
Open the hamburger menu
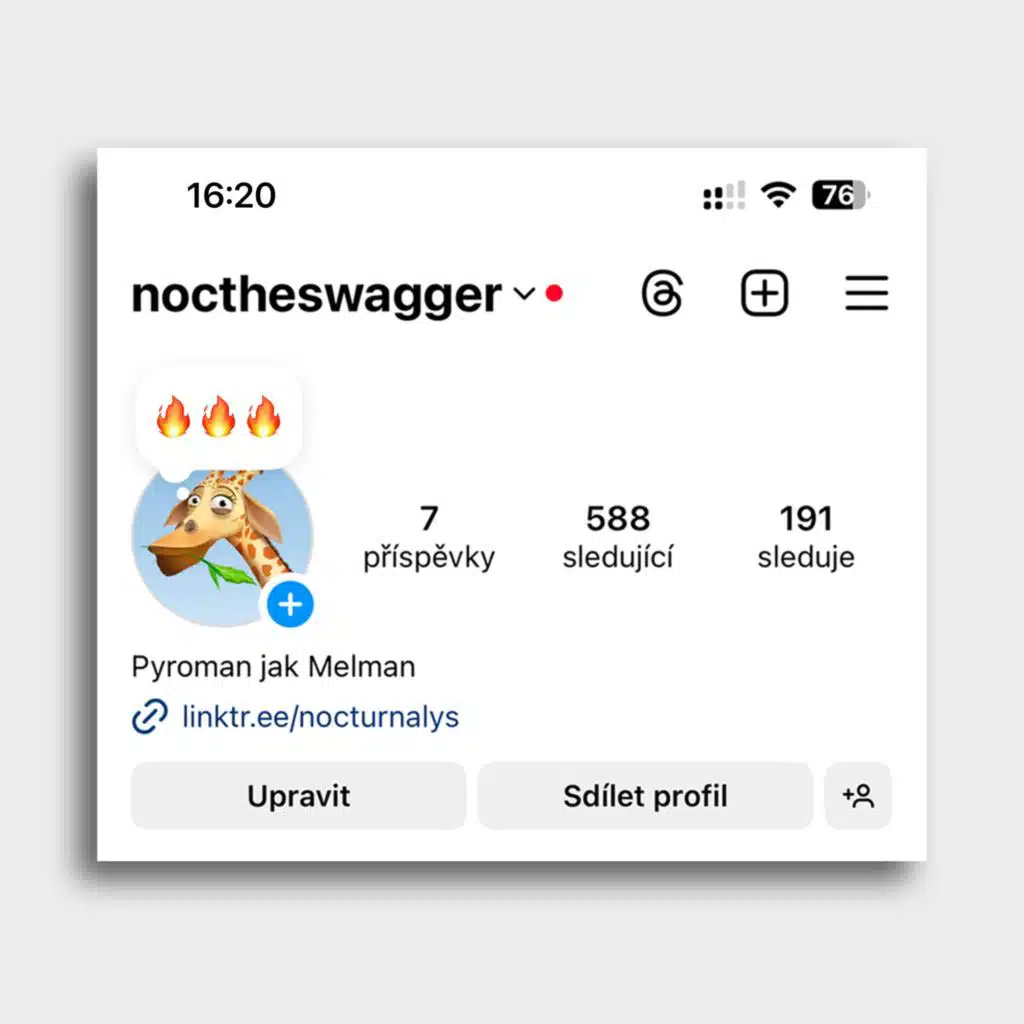(866, 293)
